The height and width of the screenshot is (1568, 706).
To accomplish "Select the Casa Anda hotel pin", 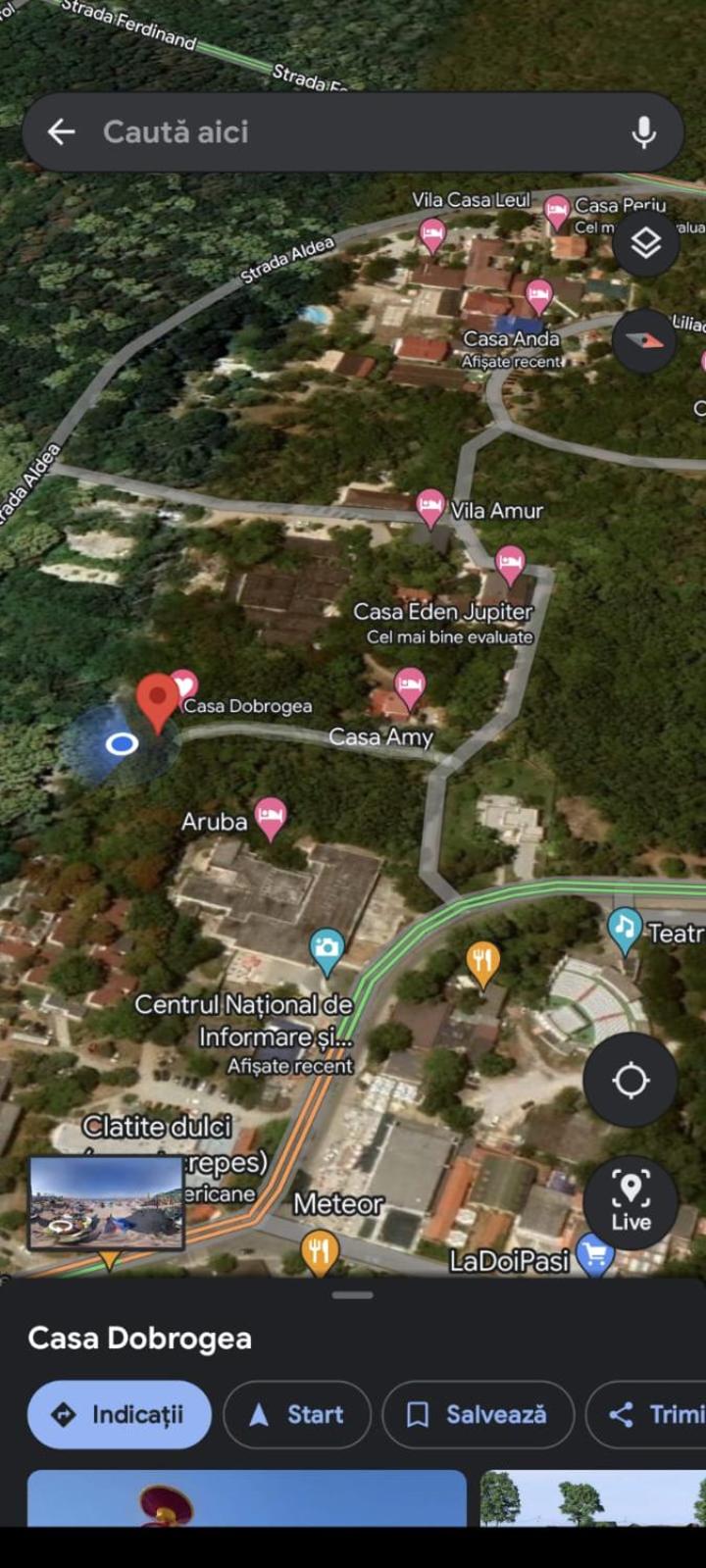I will [538, 294].
